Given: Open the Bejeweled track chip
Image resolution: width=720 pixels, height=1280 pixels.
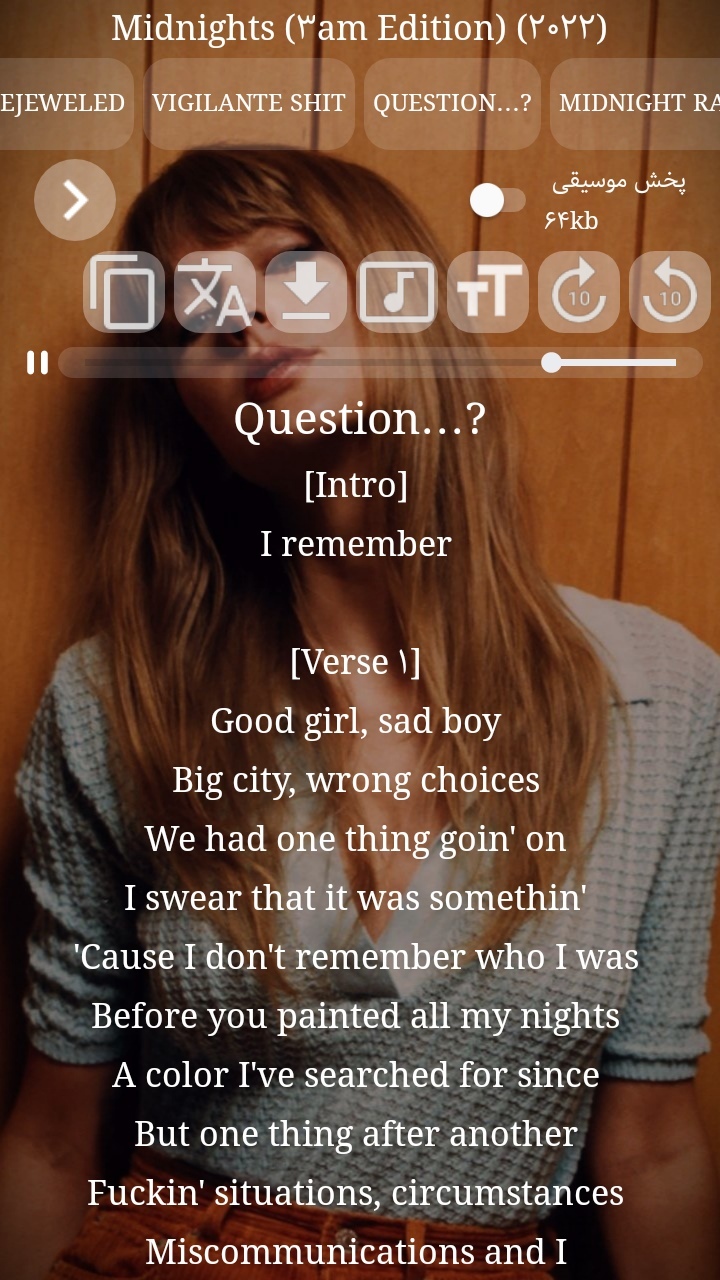Looking at the screenshot, I should pyautogui.click(x=62, y=103).
